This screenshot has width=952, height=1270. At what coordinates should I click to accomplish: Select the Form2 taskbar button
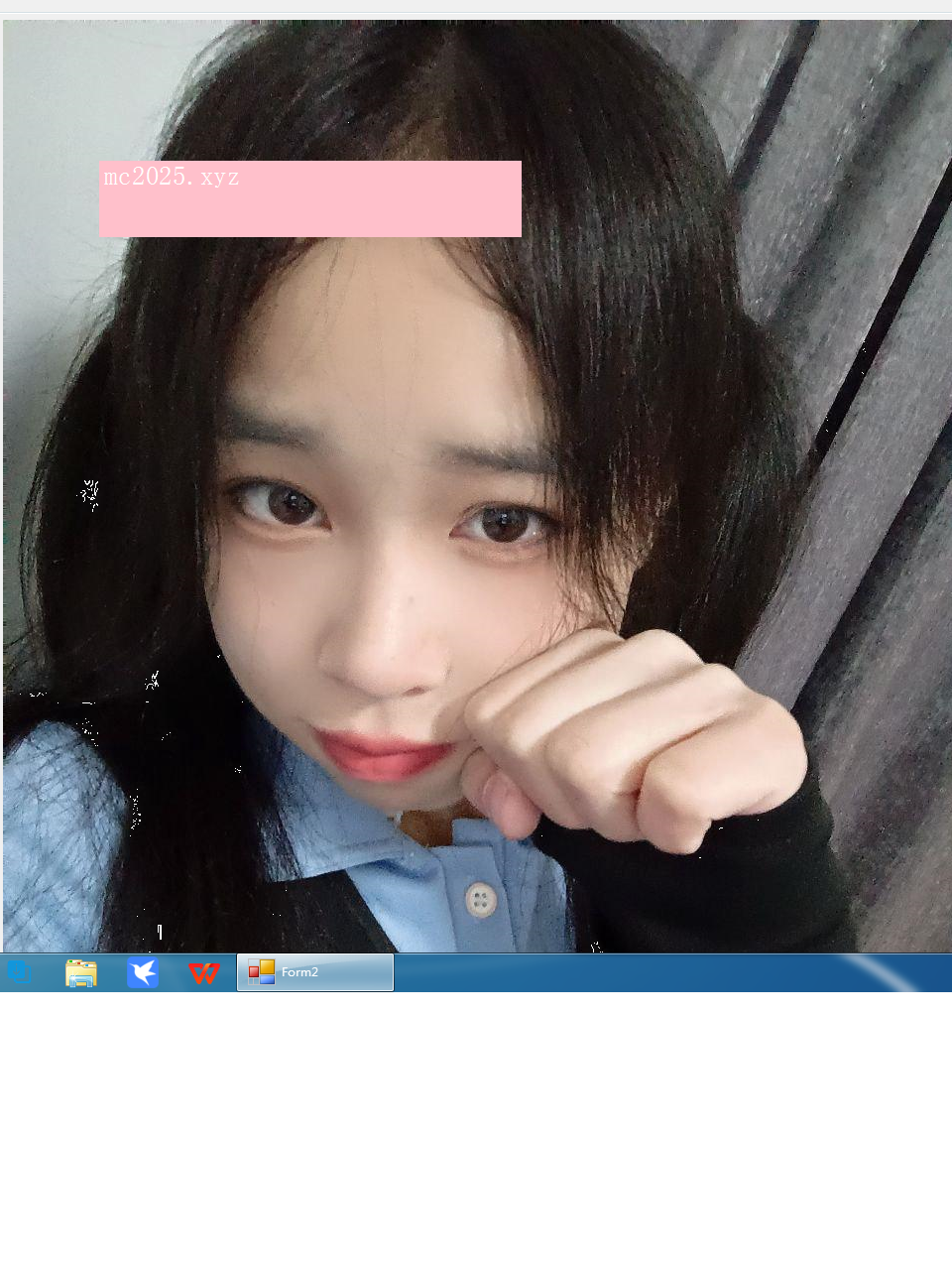315,972
